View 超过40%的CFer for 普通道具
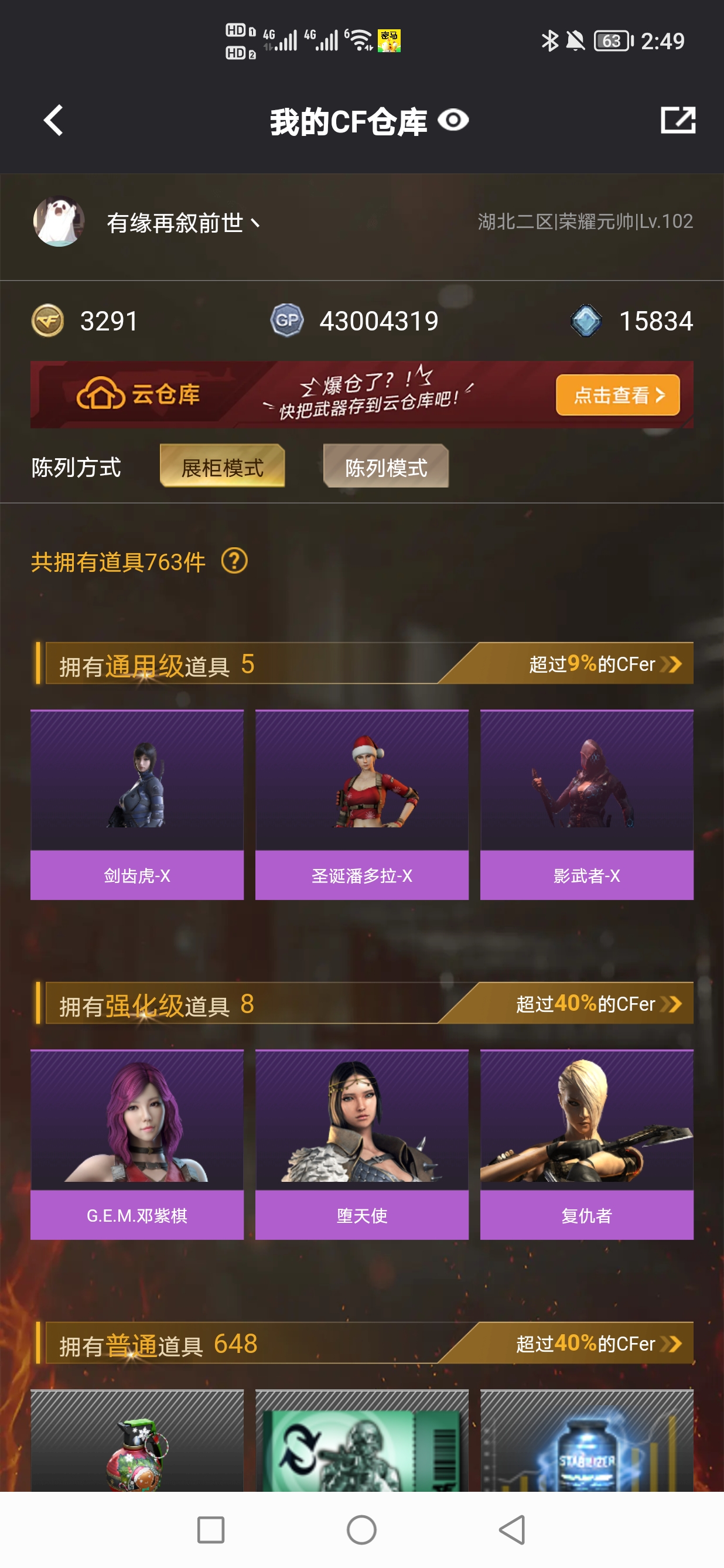The image size is (724, 1568). click(598, 1343)
